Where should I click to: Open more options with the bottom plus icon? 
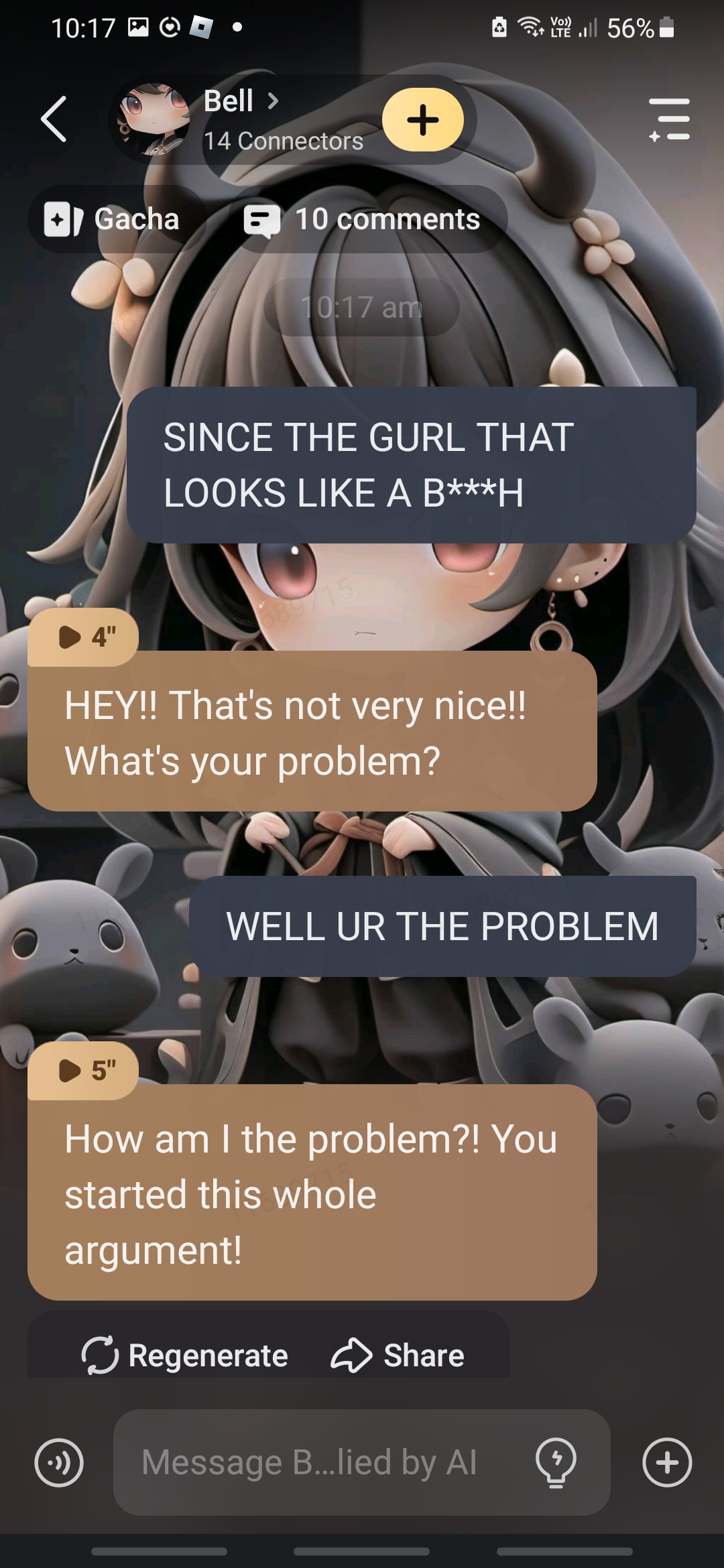(667, 1462)
